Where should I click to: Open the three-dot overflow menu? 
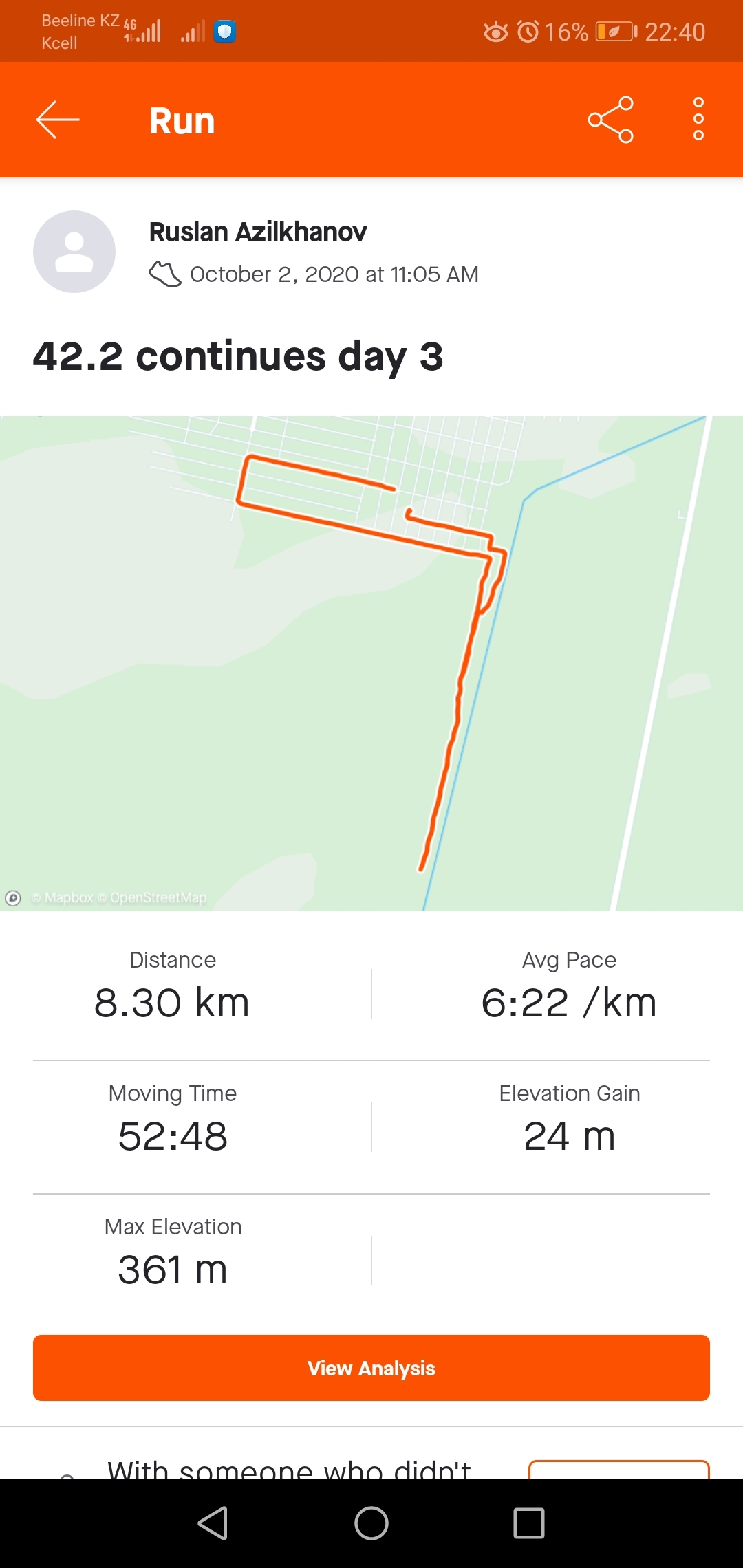pyautogui.click(x=698, y=120)
